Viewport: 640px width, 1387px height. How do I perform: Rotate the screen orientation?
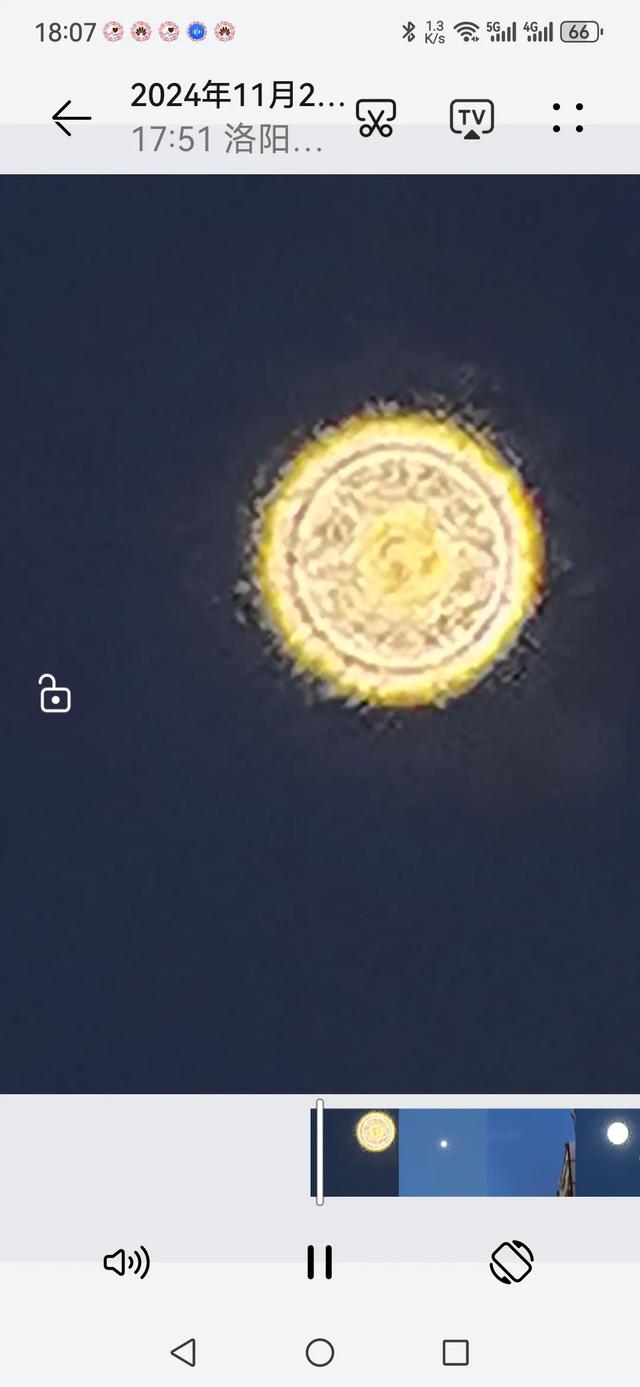coord(511,1262)
